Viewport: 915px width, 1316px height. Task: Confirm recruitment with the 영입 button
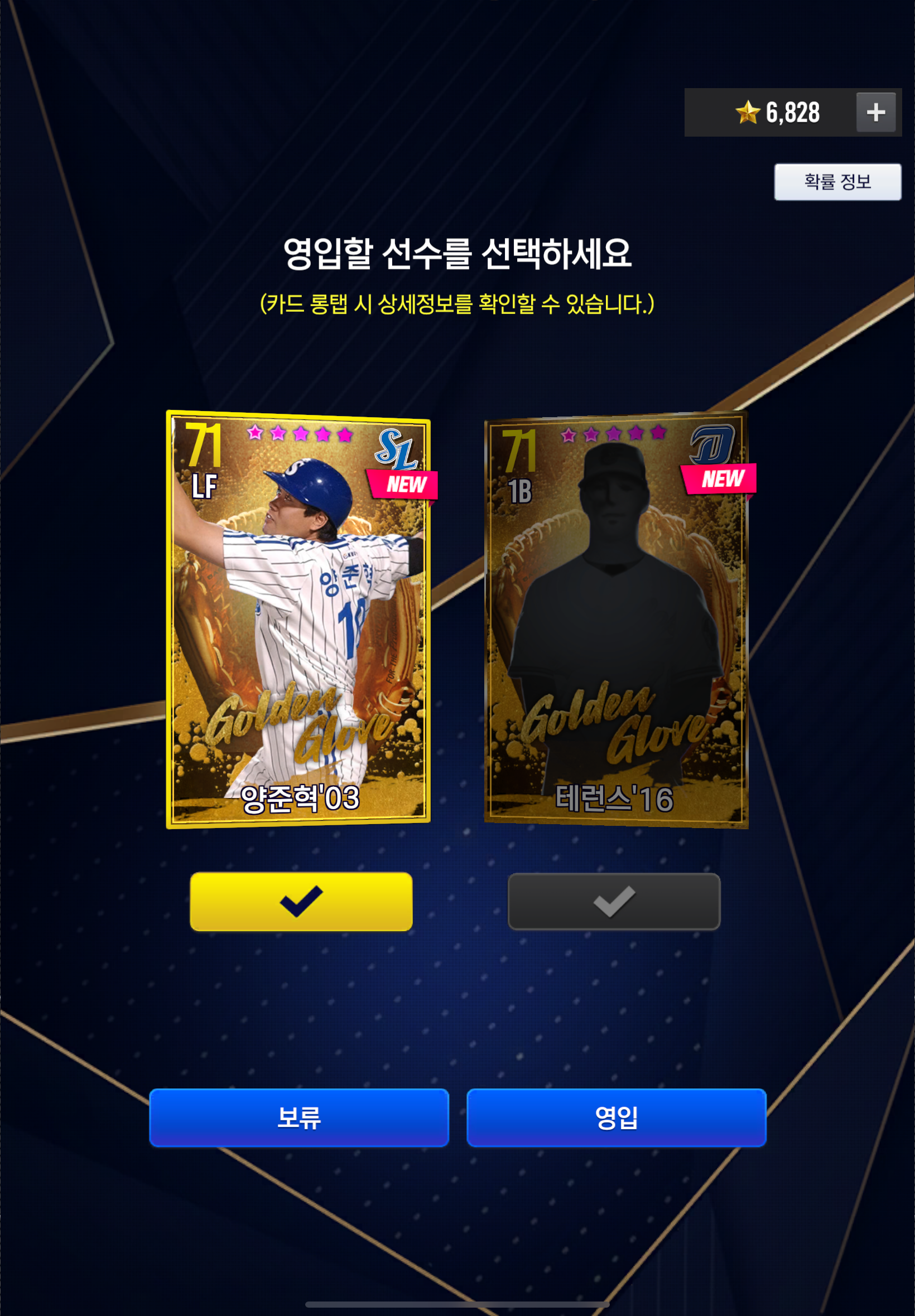617,1117
